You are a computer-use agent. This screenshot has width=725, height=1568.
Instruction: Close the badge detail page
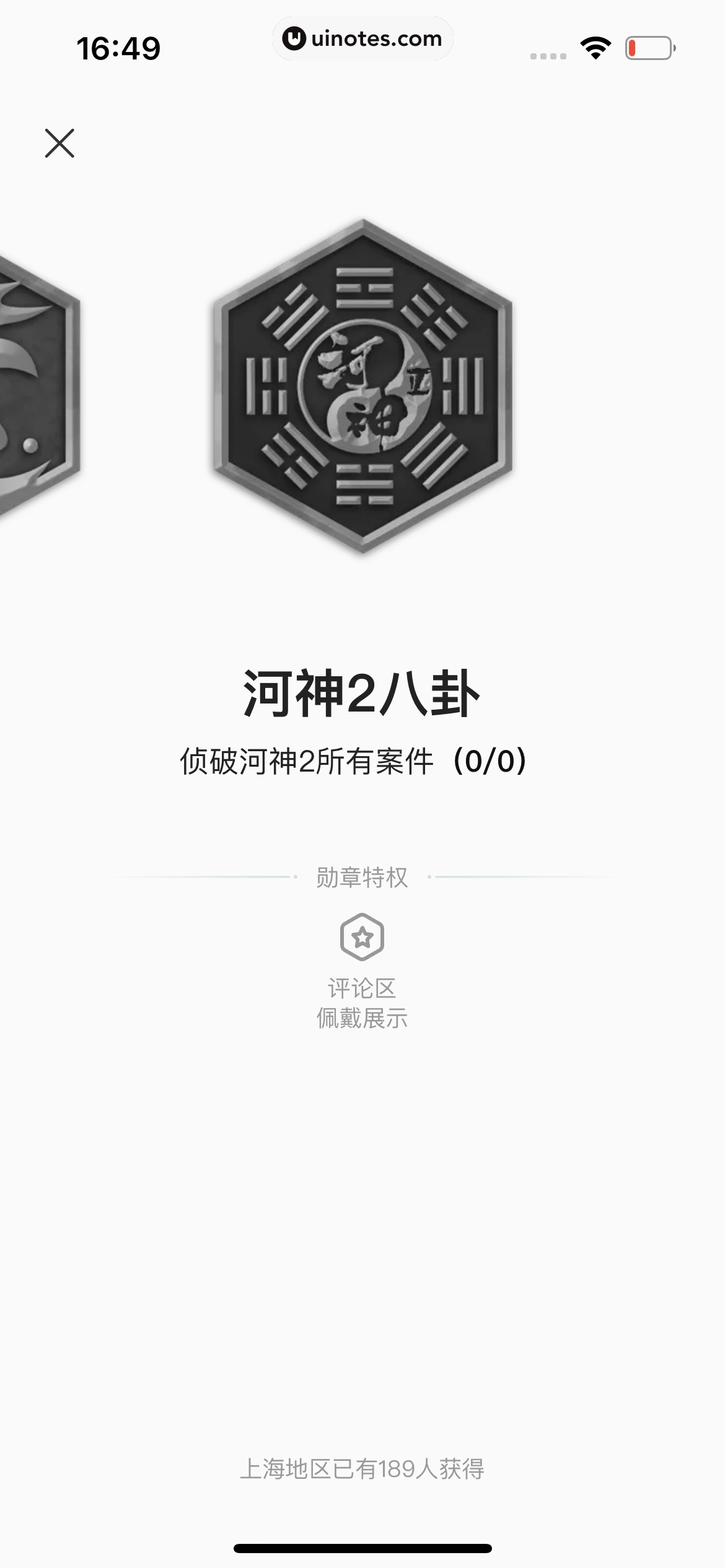click(59, 143)
